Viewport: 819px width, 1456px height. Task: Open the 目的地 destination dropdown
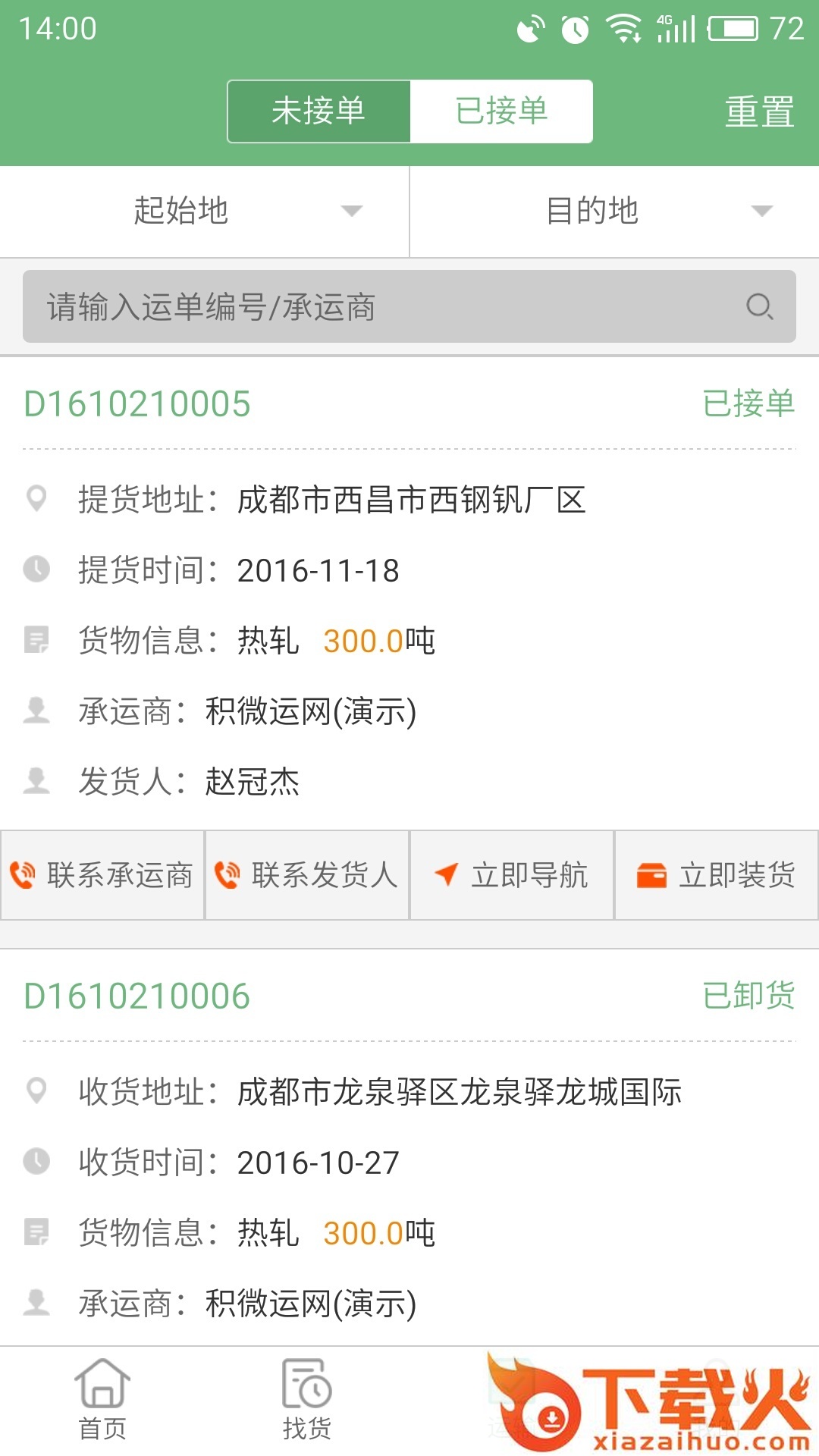tap(614, 211)
